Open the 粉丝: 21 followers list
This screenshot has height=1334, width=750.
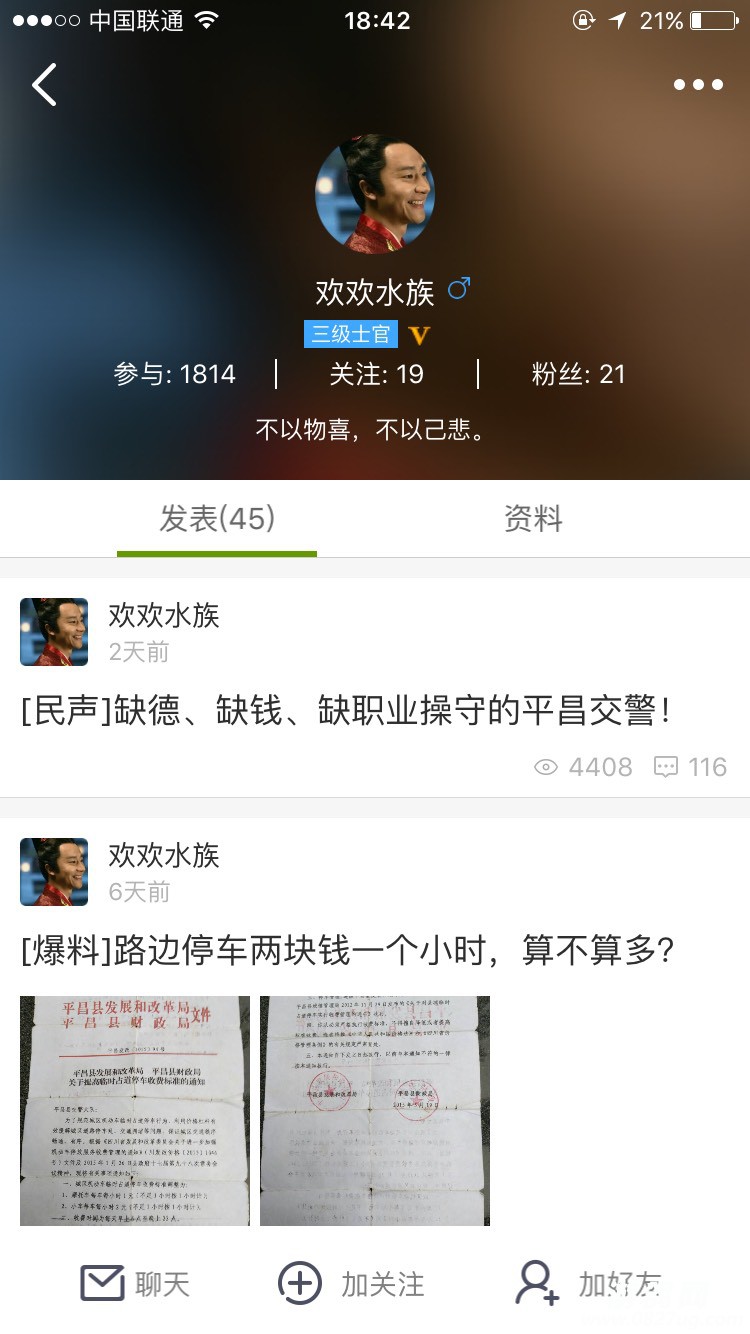point(578,374)
